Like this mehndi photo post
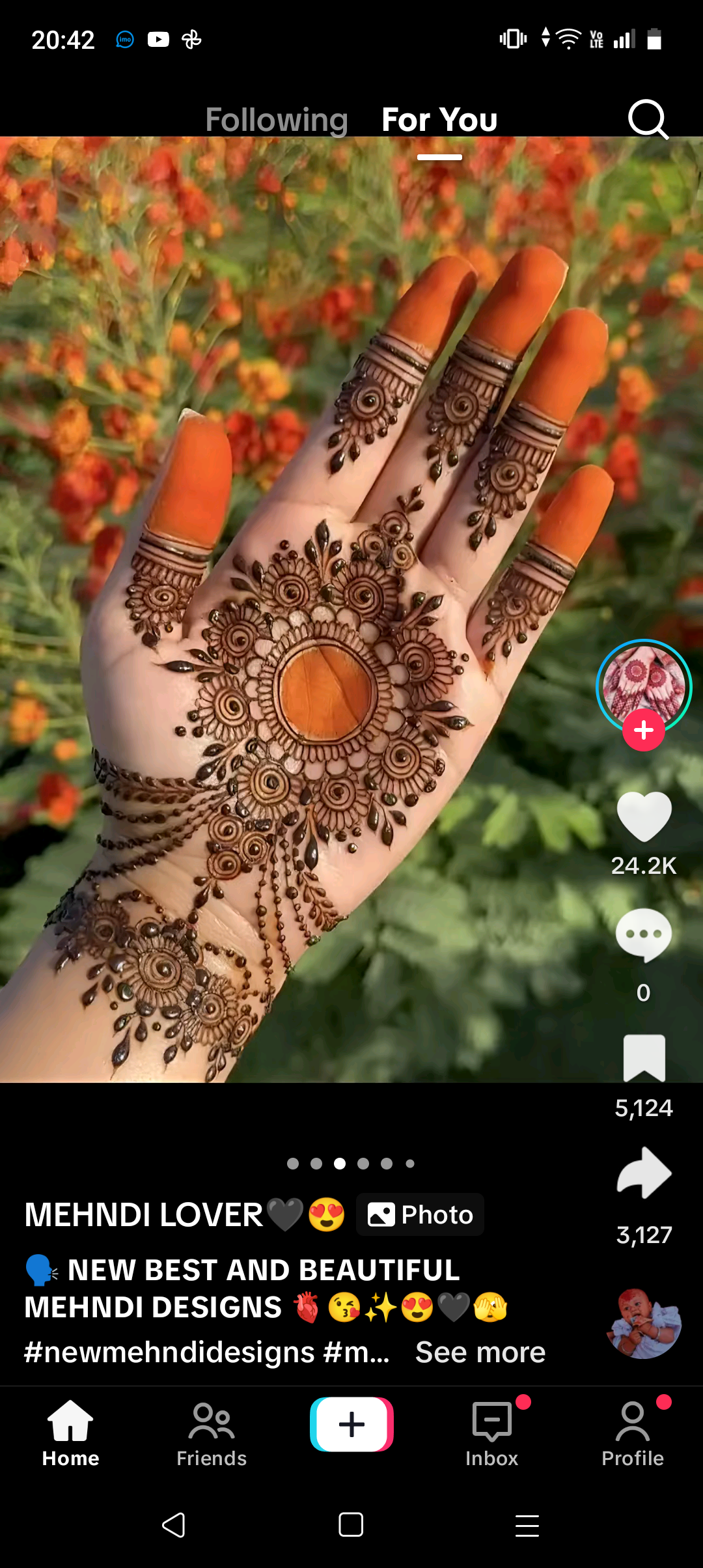The height and width of the screenshot is (1568, 703). coord(644,817)
